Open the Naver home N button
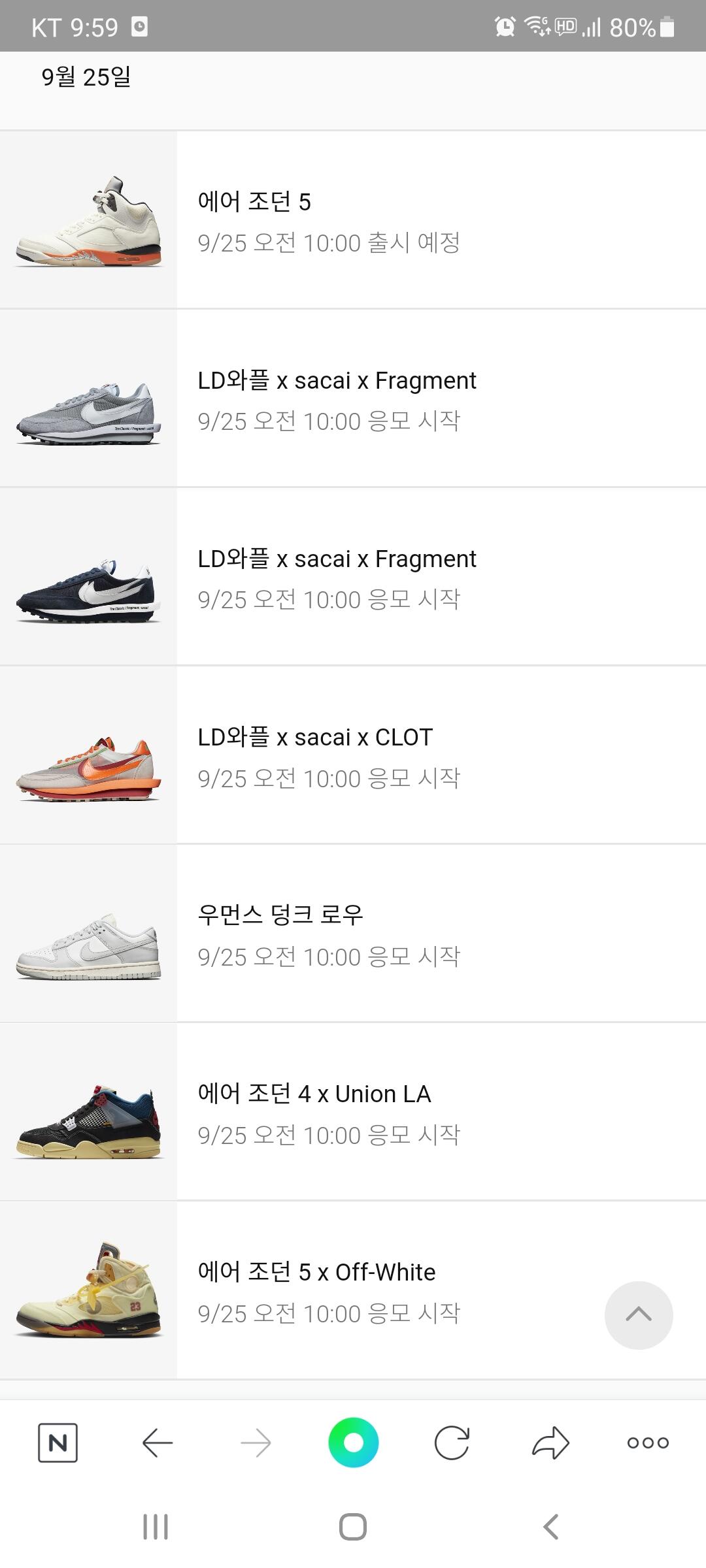Viewport: 706px width, 1568px height. coord(58,1443)
